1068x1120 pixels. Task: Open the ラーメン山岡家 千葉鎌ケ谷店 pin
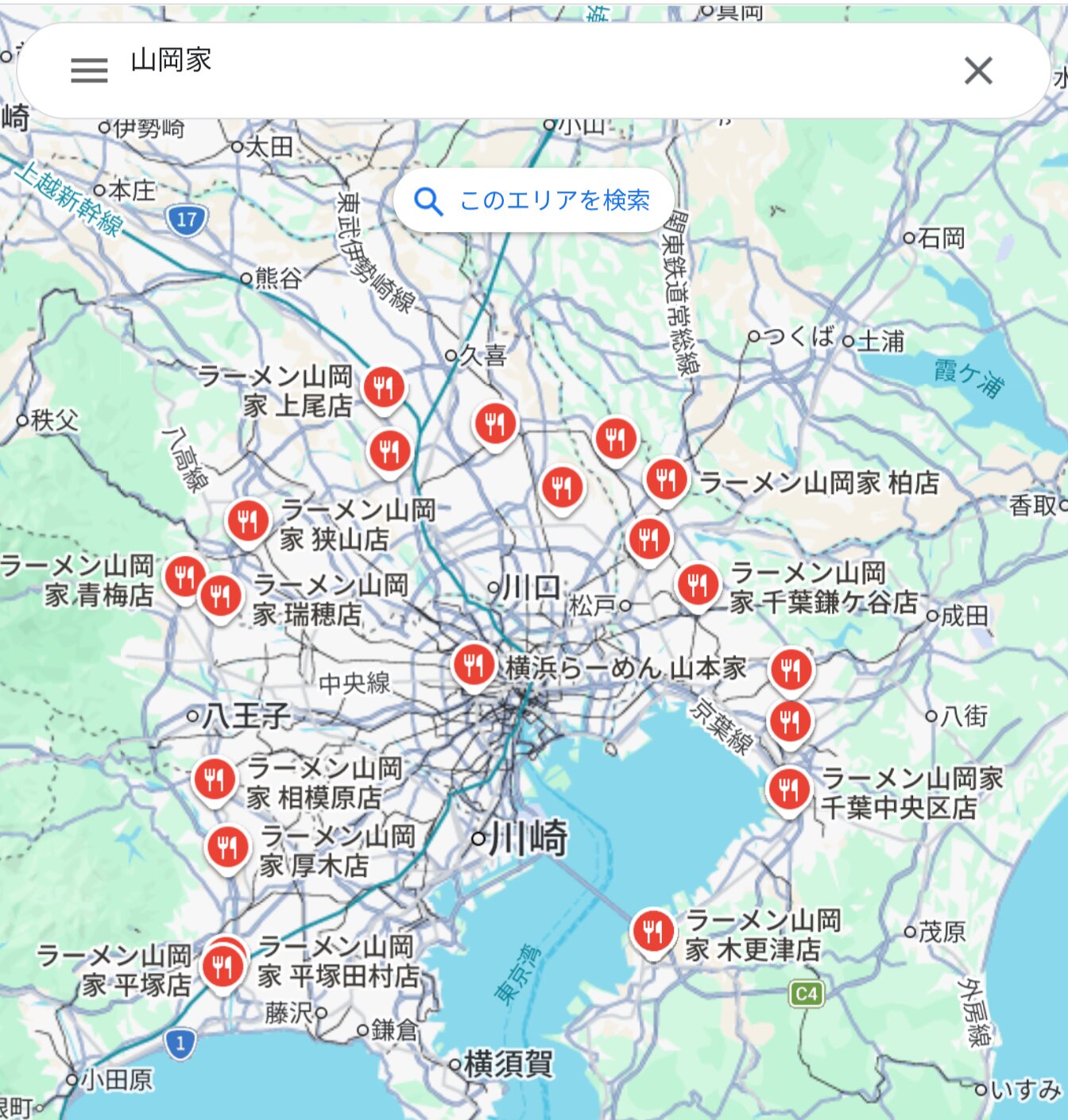[x=698, y=585]
